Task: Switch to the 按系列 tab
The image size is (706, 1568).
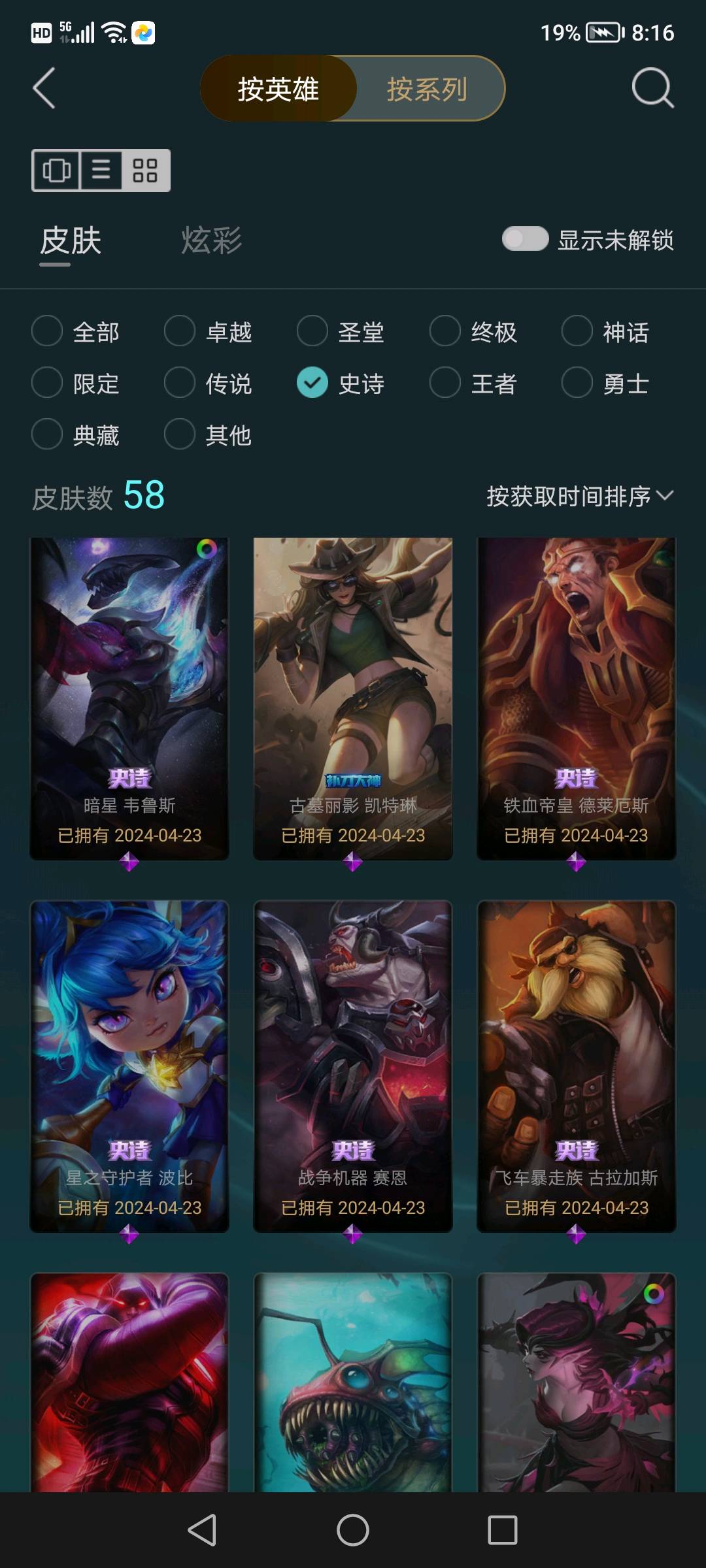Action: point(427,89)
